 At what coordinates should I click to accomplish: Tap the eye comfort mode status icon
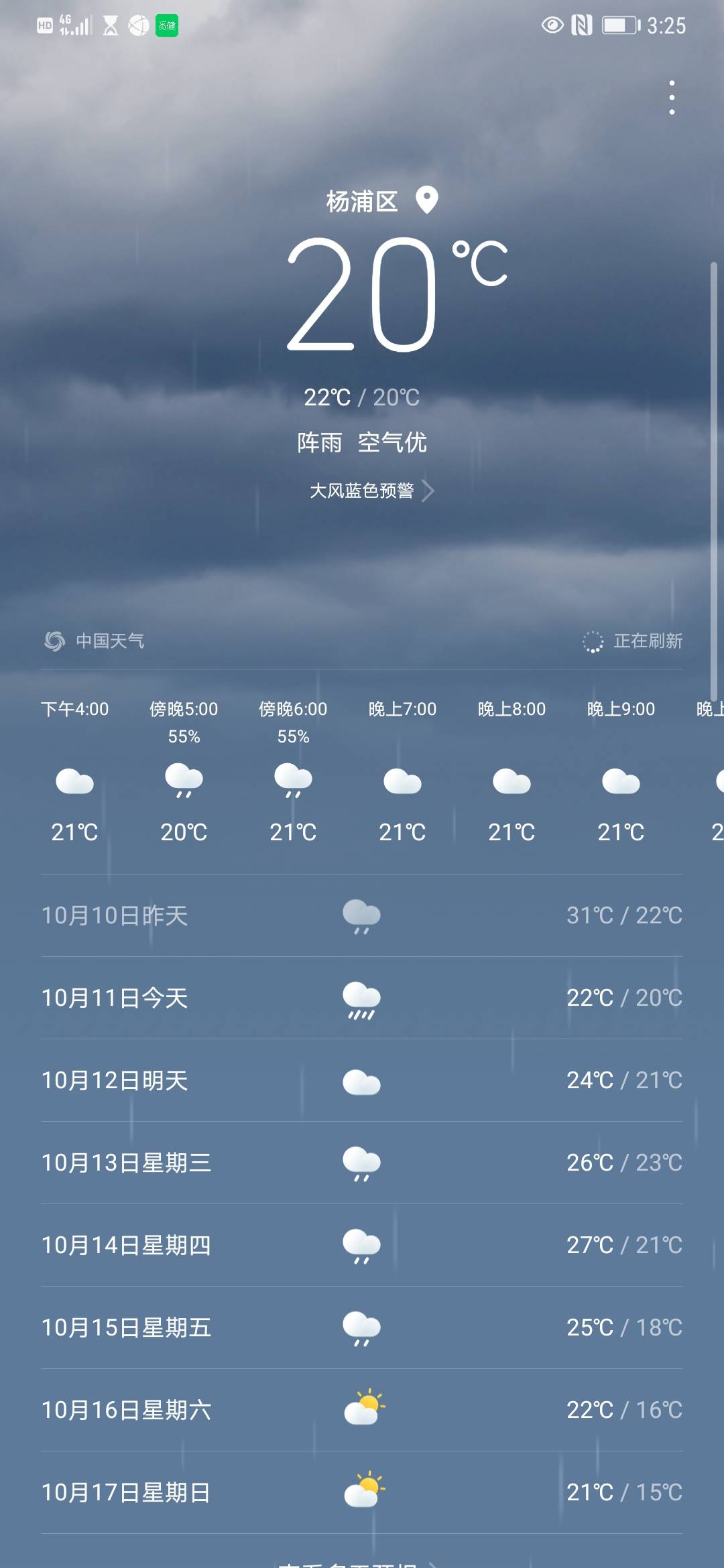coord(551,24)
